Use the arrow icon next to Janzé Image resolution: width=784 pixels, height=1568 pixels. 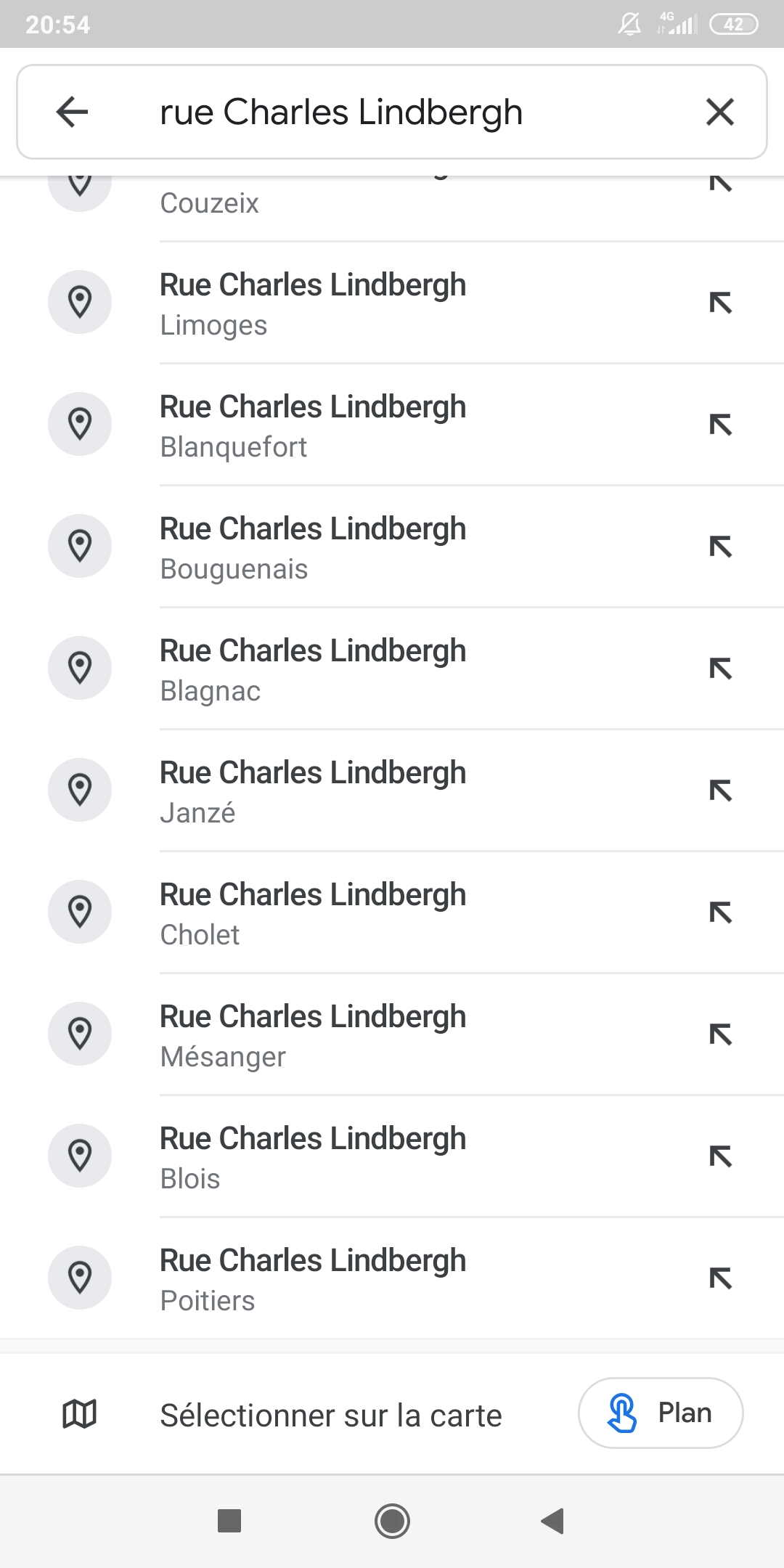[720, 791]
